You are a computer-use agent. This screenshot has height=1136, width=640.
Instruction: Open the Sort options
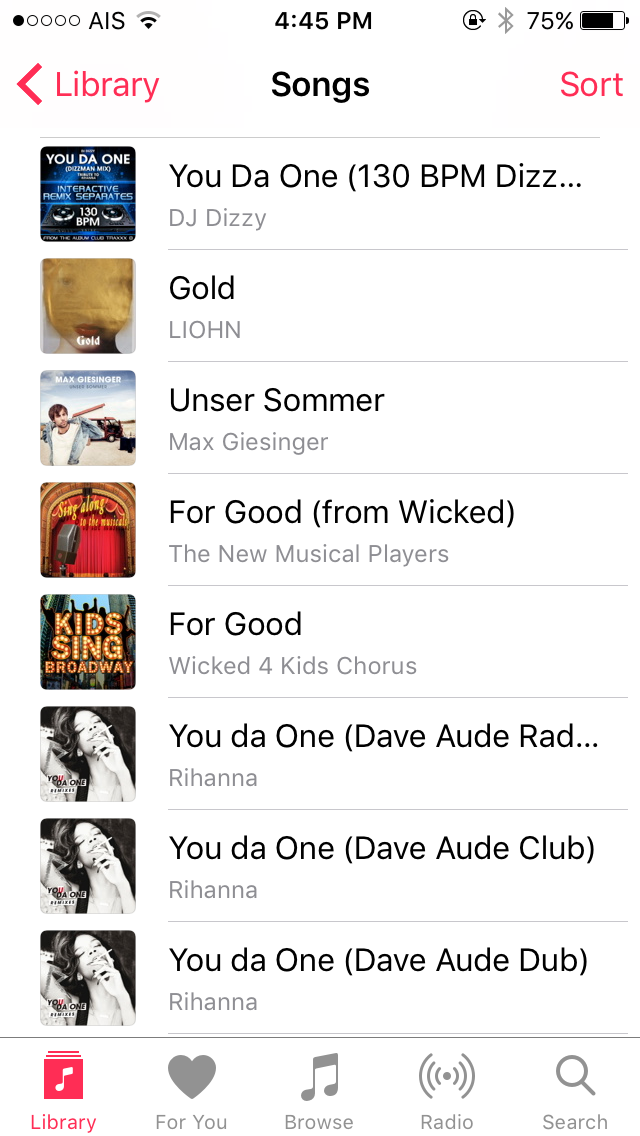pos(591,85)
